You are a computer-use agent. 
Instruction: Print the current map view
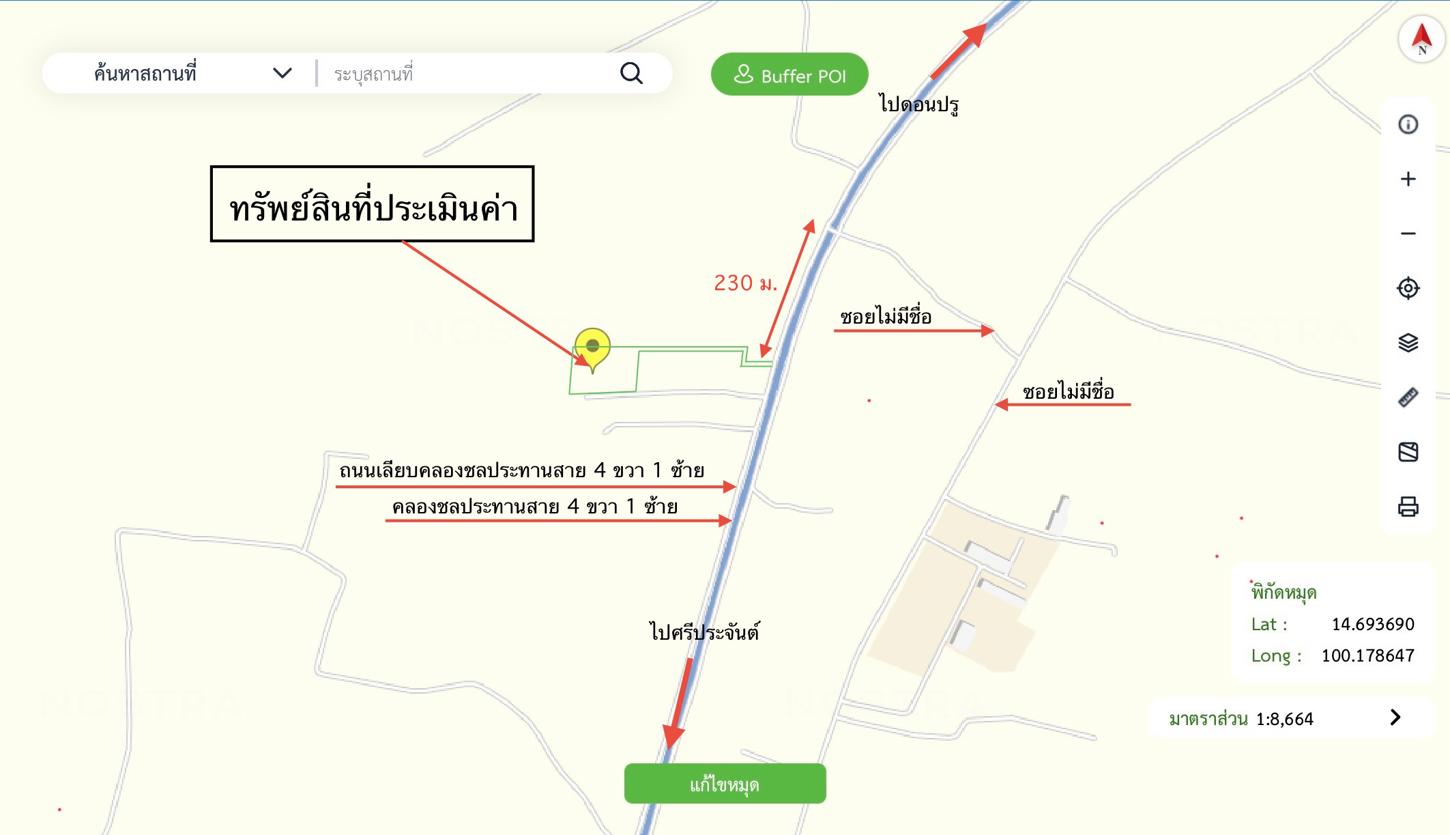(x=1408, y=507)
